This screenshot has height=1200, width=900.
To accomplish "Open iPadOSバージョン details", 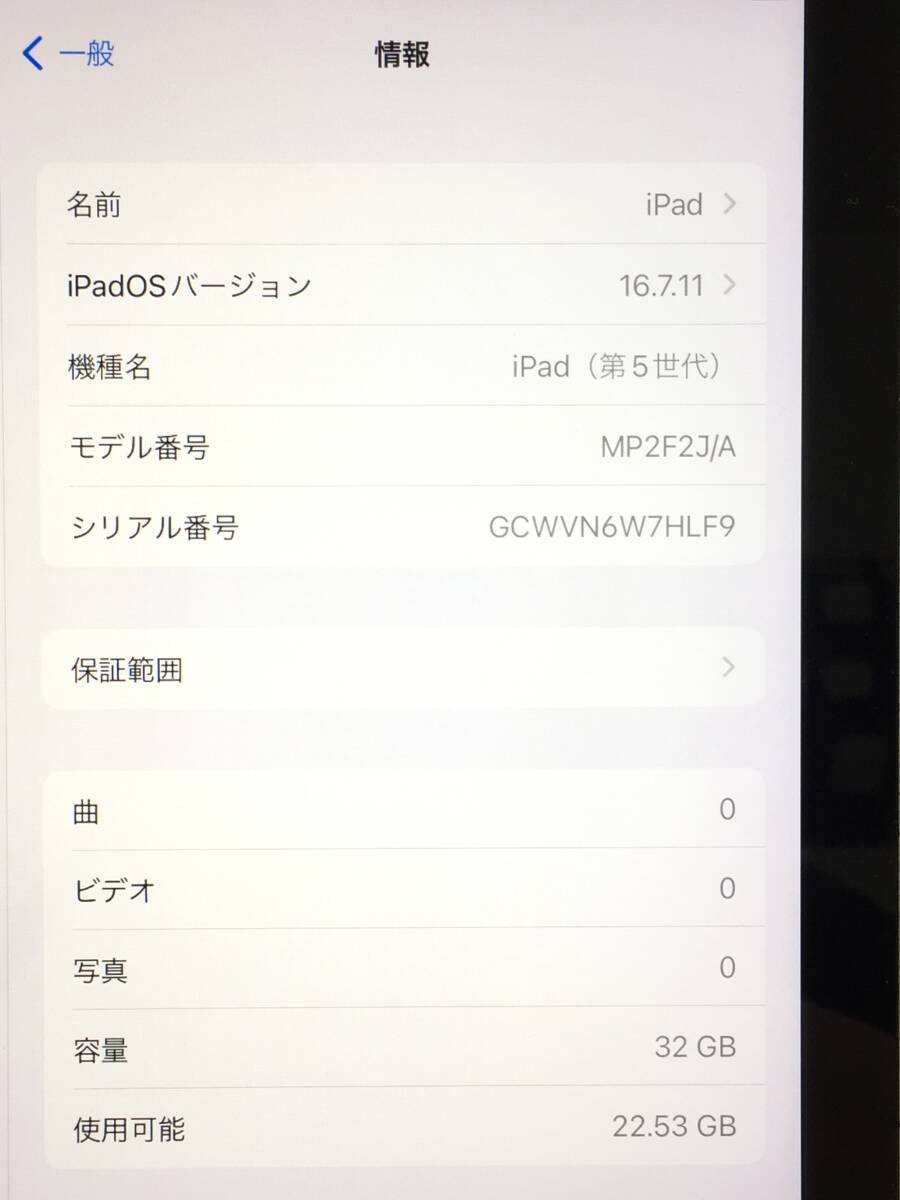I will point(402,286).
